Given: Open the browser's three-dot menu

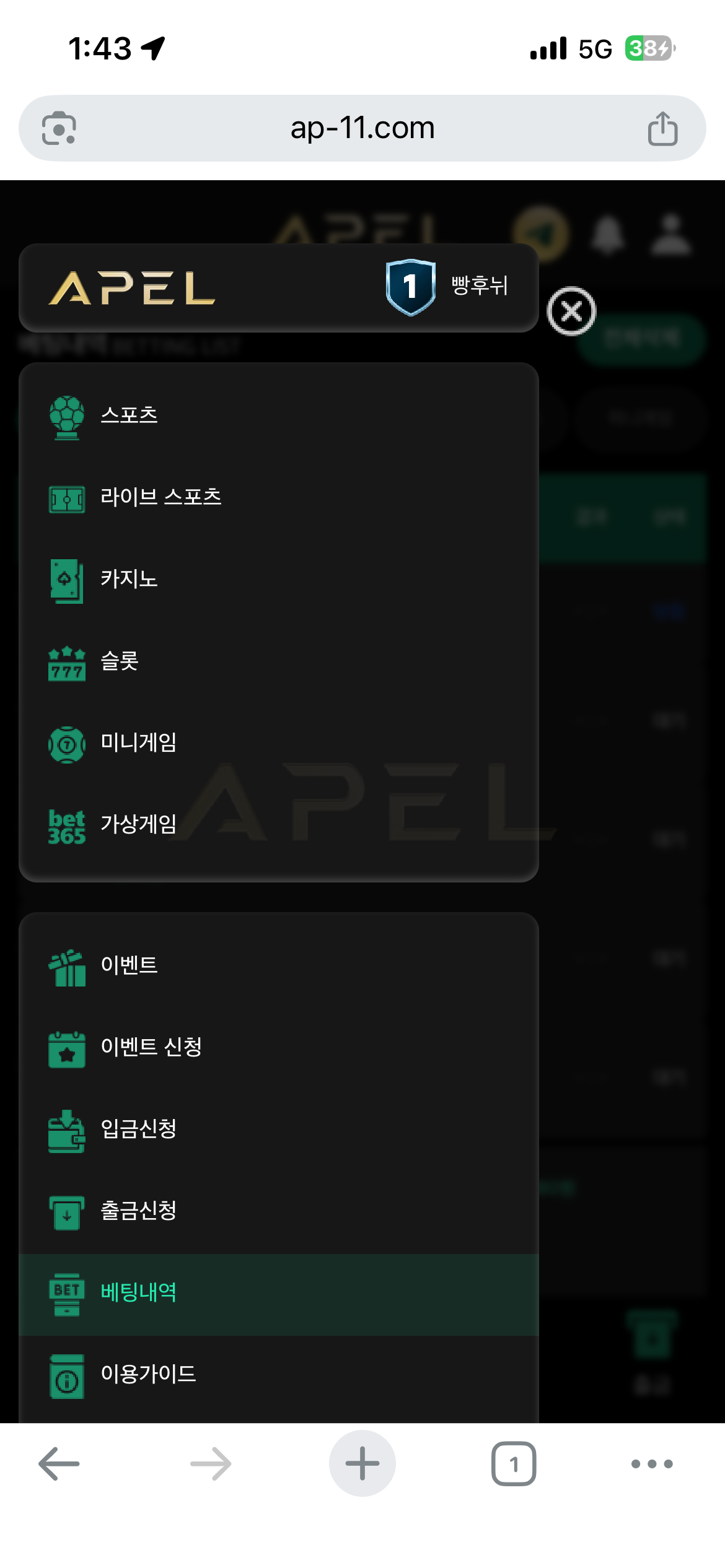Looking at the screenshot, I should click(x=652, y=1464).
